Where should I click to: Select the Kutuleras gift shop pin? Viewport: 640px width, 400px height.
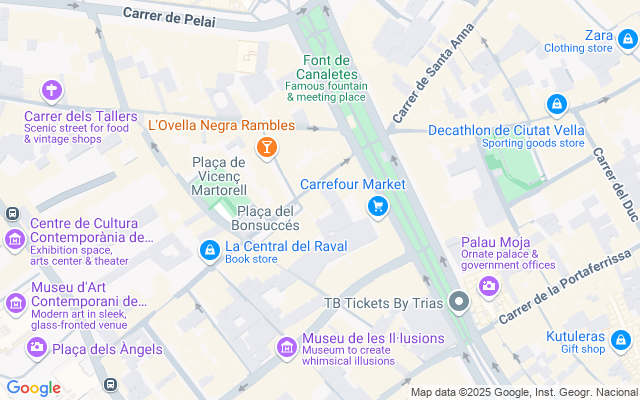coord(624,343)
